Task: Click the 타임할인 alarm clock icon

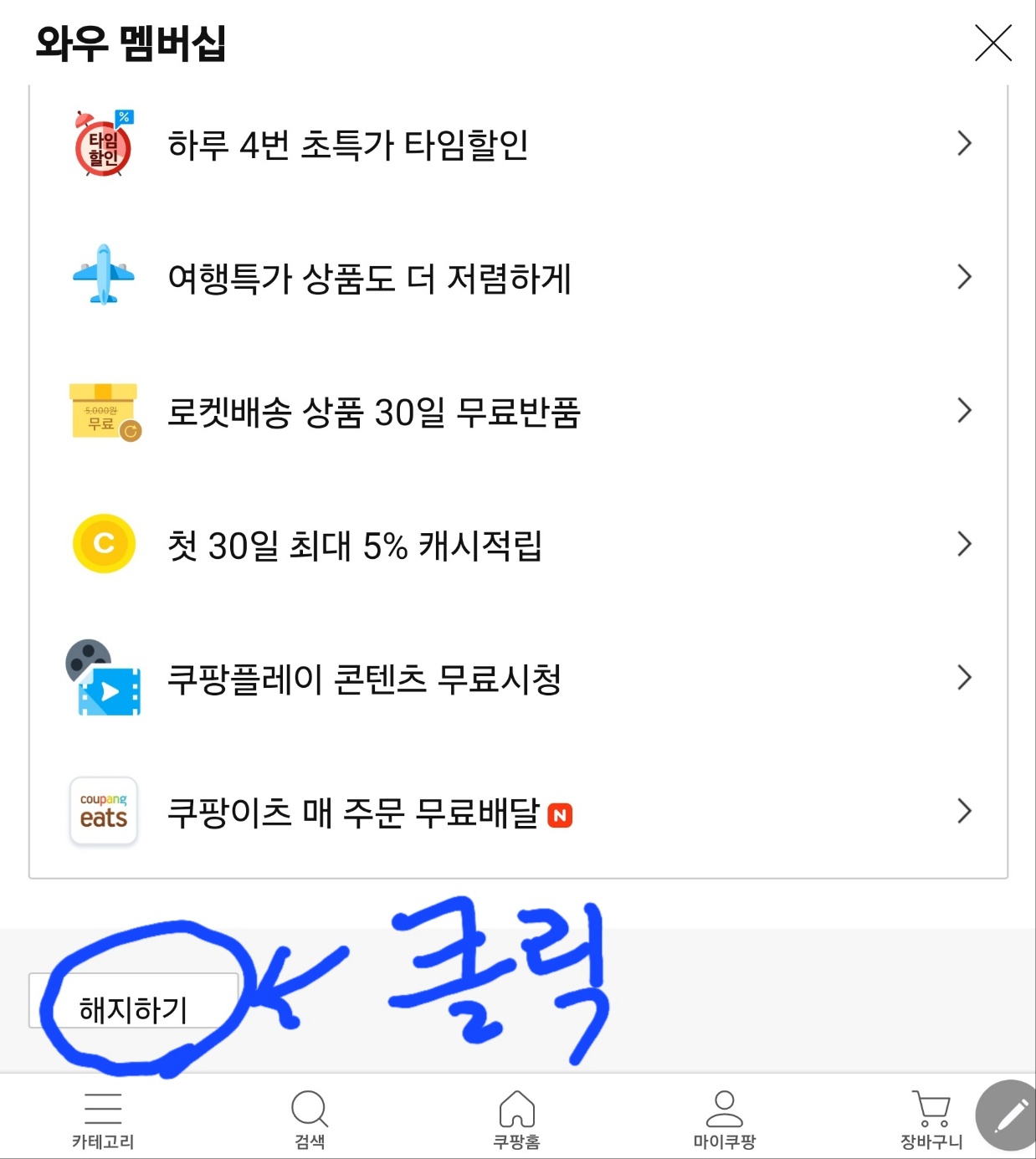Action: (x=103, y=143)
